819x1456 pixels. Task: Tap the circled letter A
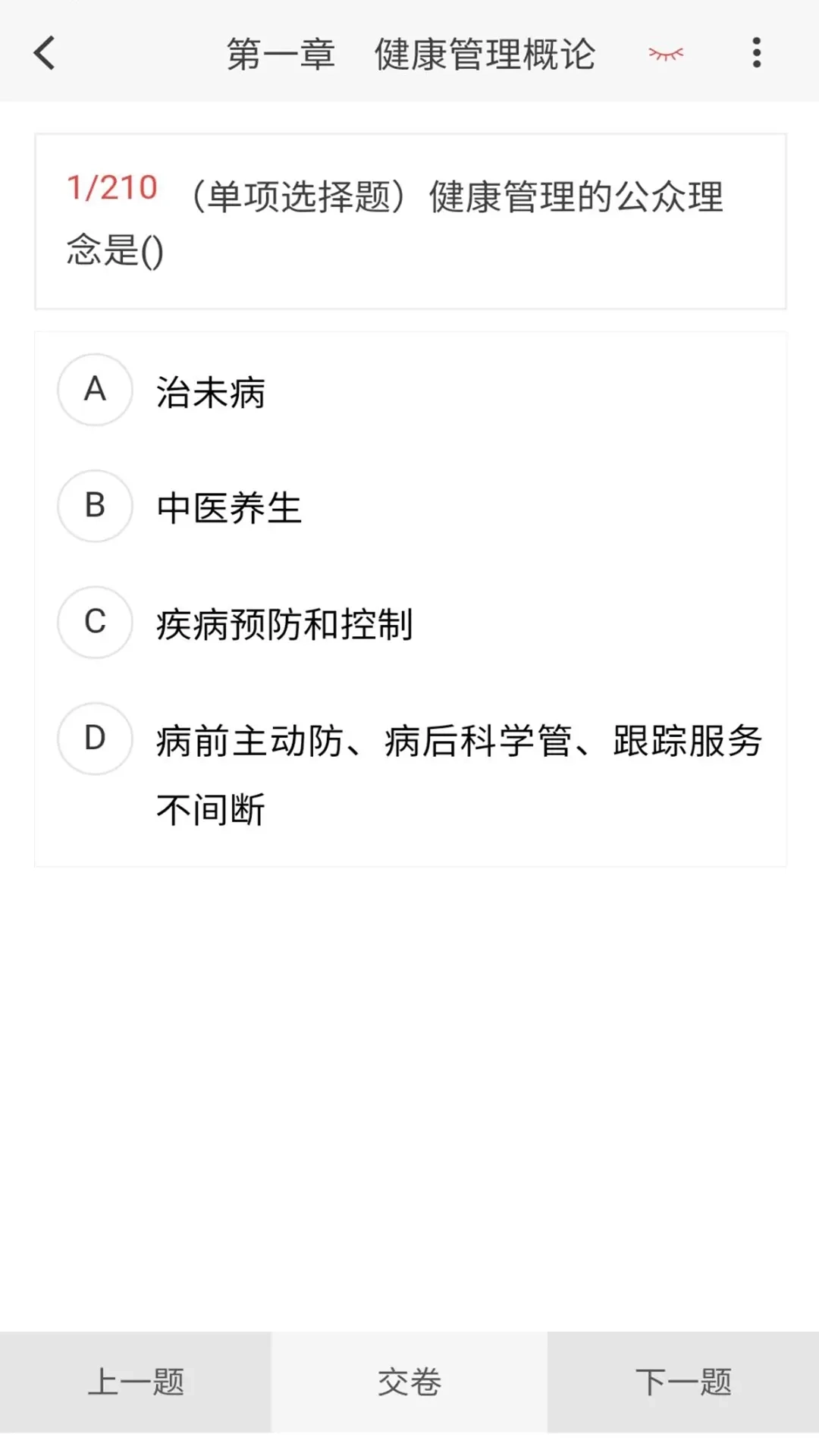click(x=94, y=391)
